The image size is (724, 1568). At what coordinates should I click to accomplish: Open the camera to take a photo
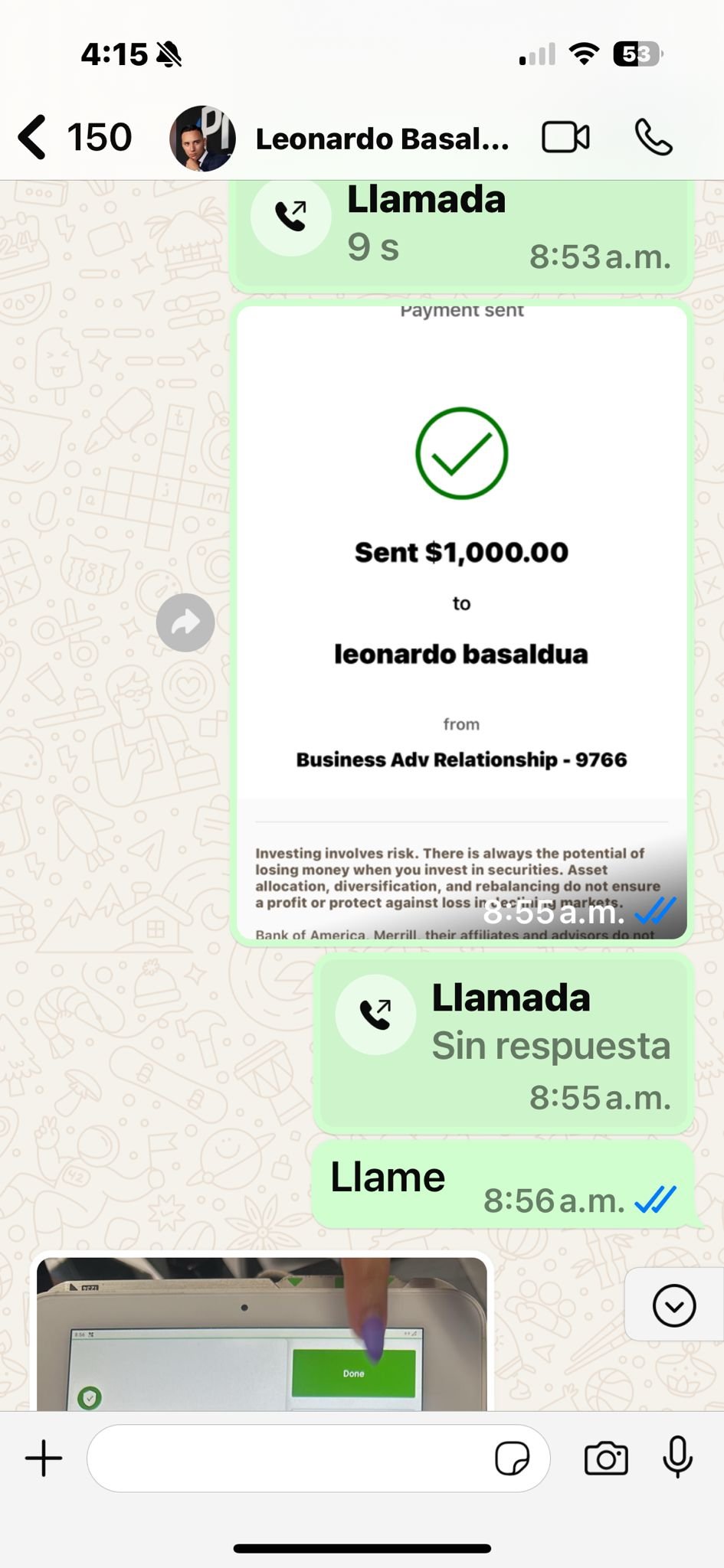606,1458
